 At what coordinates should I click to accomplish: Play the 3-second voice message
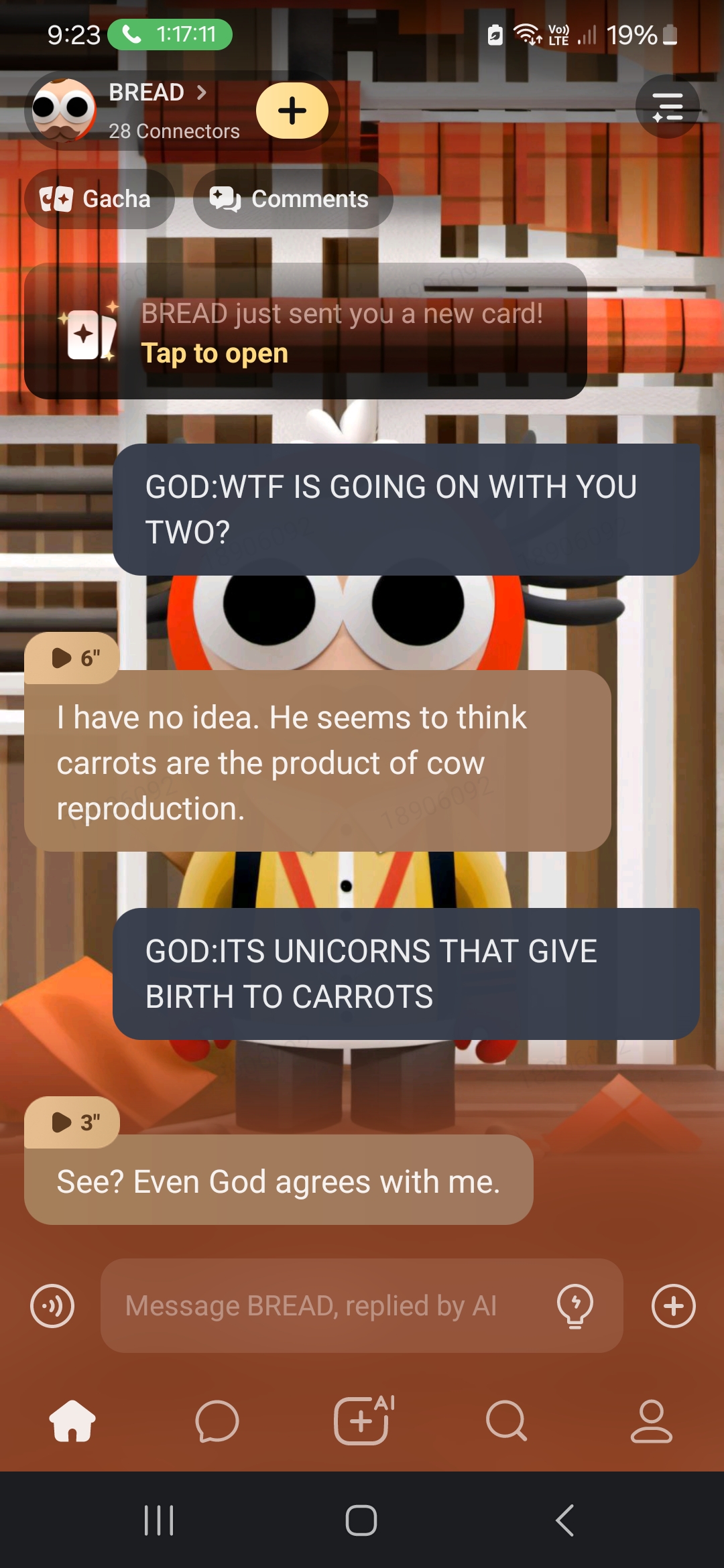(72, 1122)
